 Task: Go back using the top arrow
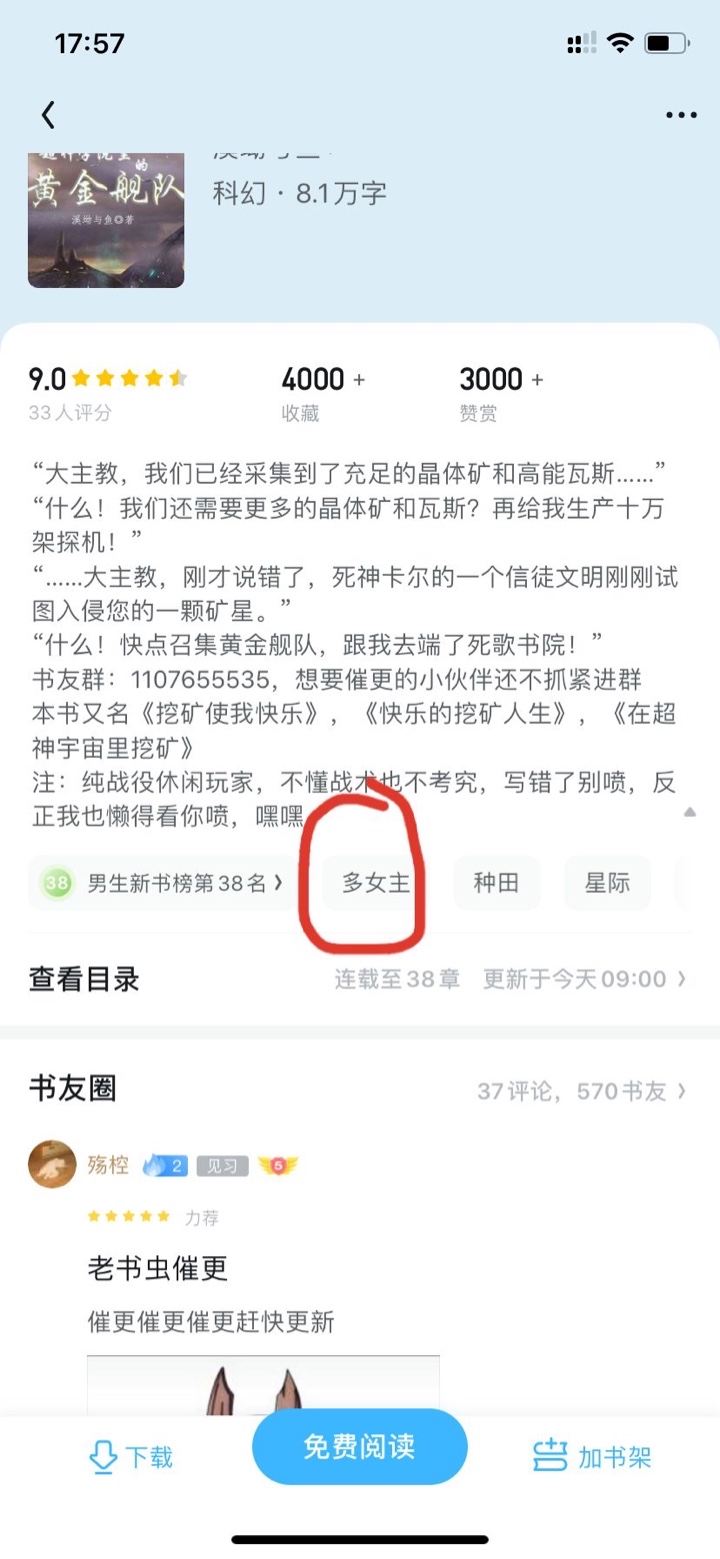tap(47, 115)
